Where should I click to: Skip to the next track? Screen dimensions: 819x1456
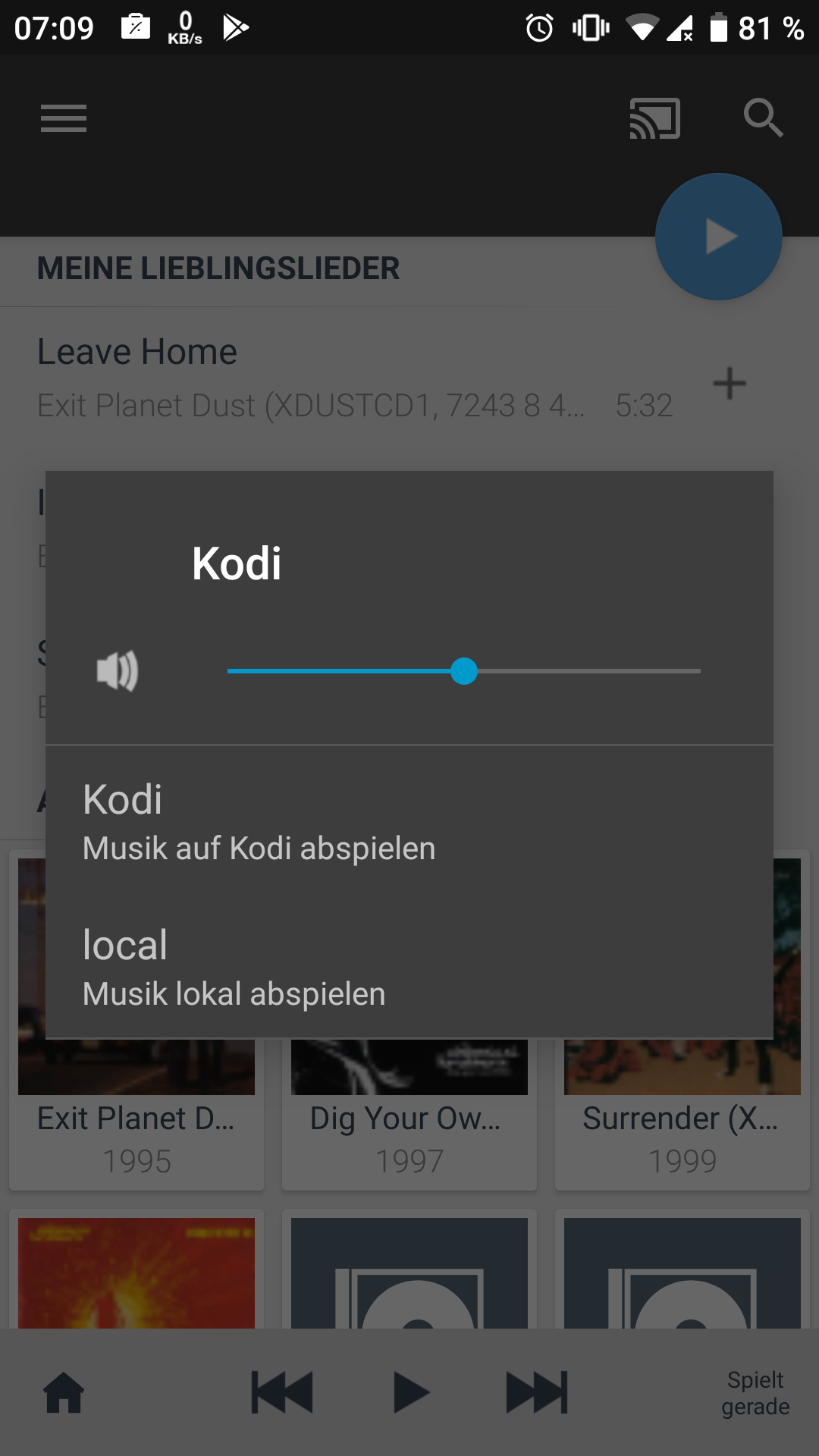(537, 1392)
